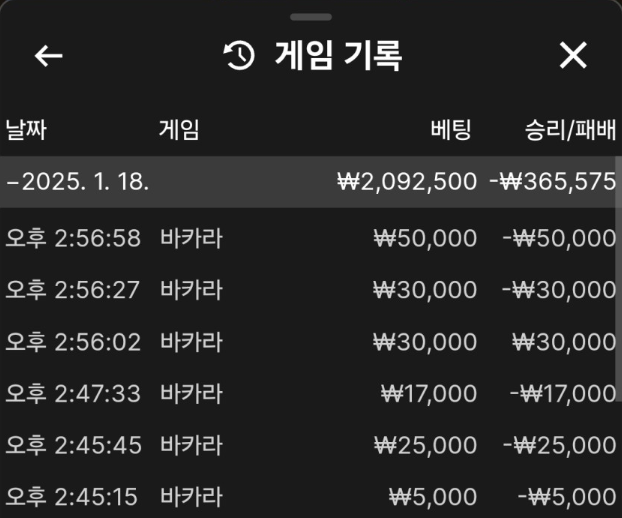Image resolution: width=622 pixels, height=518 pixels.
Task: Open the 오후 2:47:33 바카라 record
Action: [x=310, y=393]
